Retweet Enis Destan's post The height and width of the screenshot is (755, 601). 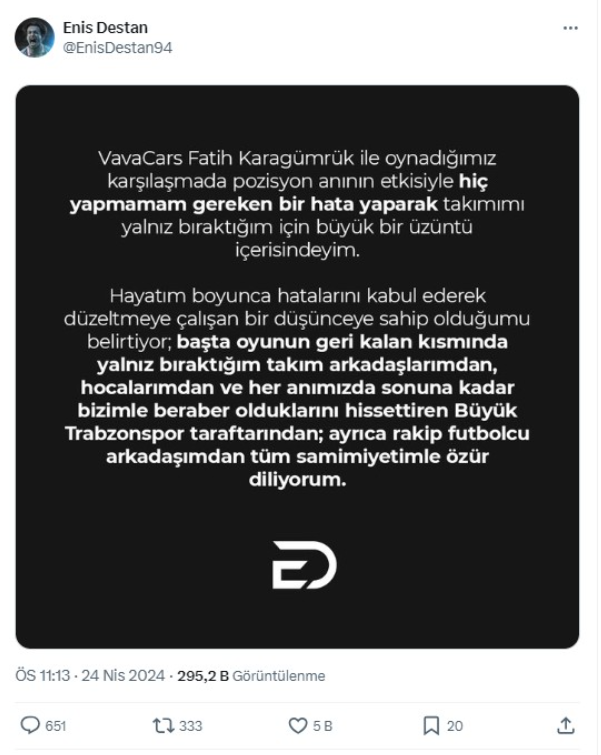click(162, 726)
